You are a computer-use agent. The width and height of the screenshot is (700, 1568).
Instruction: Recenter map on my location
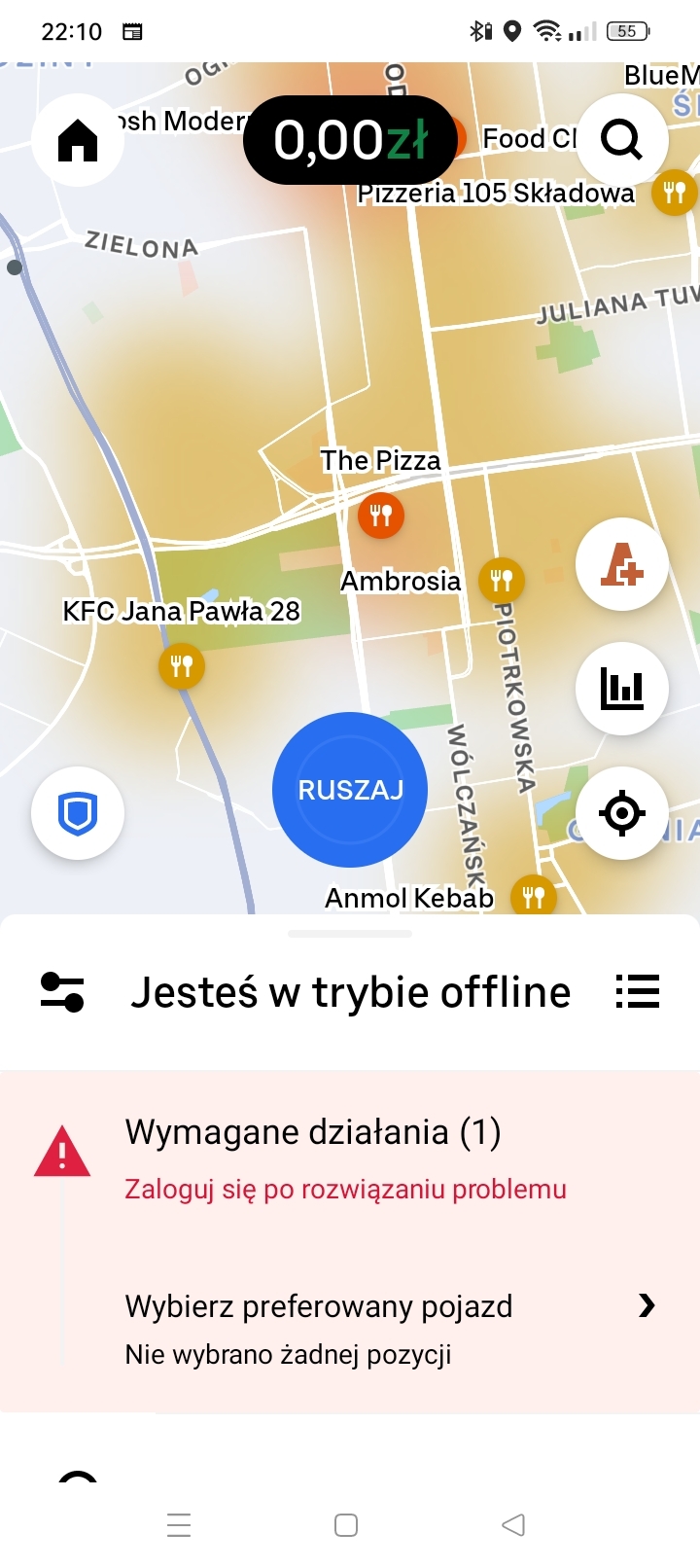(x=622, y=813)
